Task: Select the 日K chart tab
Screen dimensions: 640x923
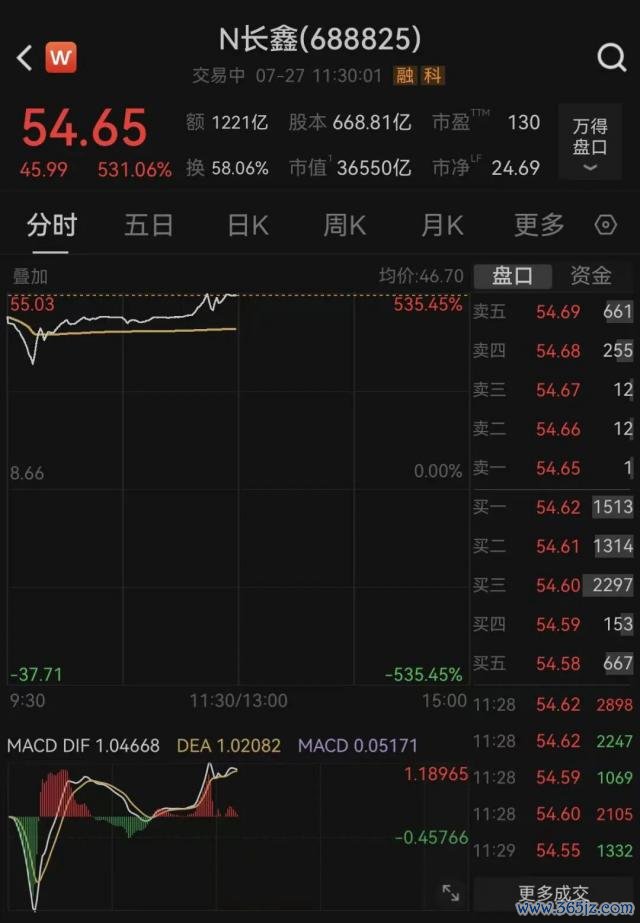Action: 248,225
